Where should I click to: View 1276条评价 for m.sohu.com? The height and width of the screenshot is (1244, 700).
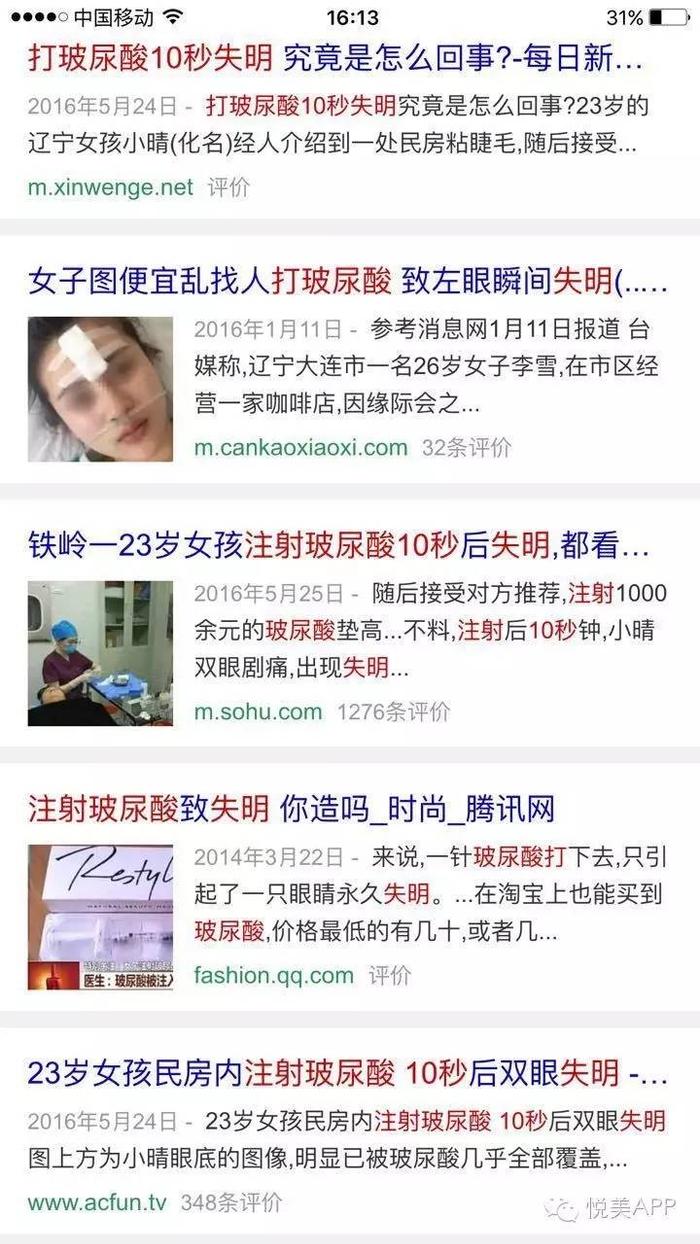[394, 712]
